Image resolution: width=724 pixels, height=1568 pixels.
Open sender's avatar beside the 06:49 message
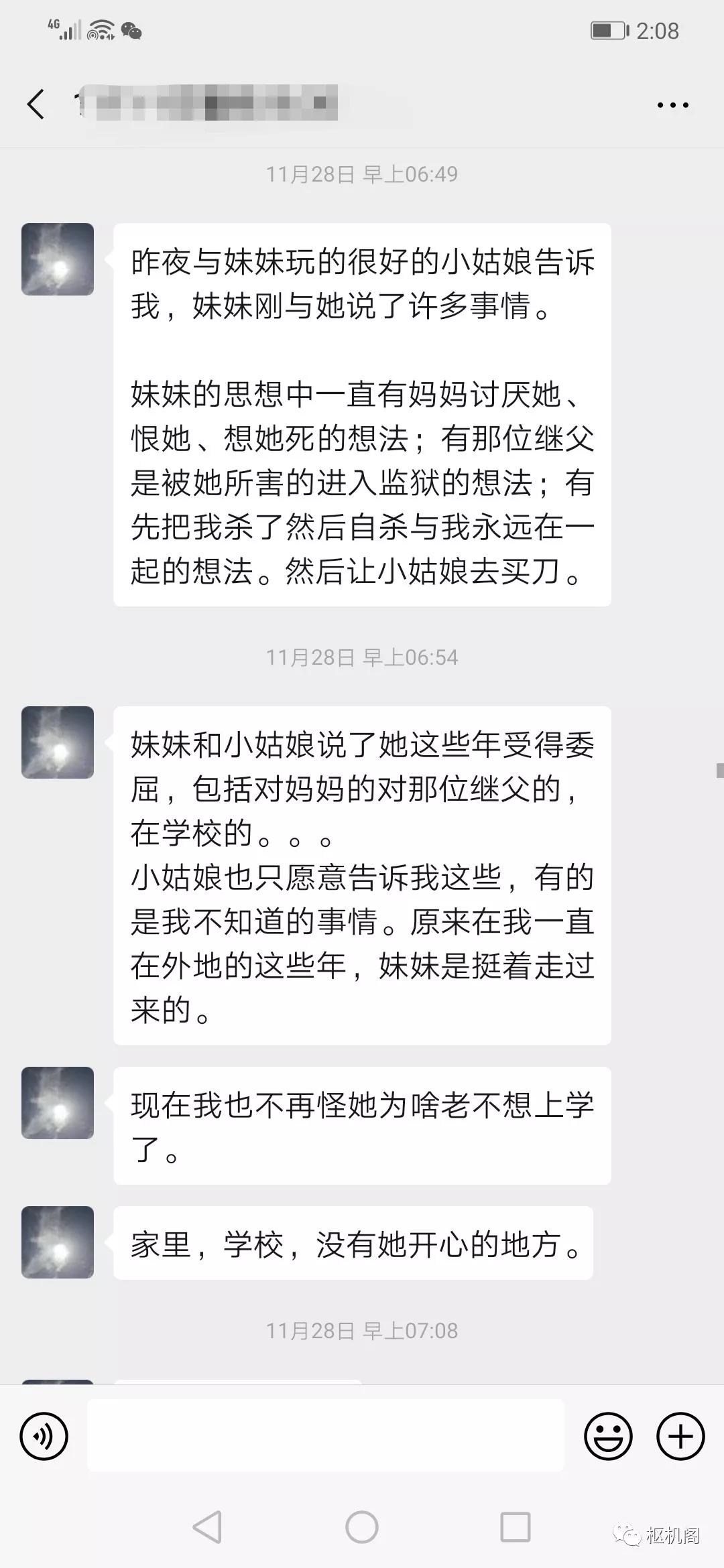[58, 259]
